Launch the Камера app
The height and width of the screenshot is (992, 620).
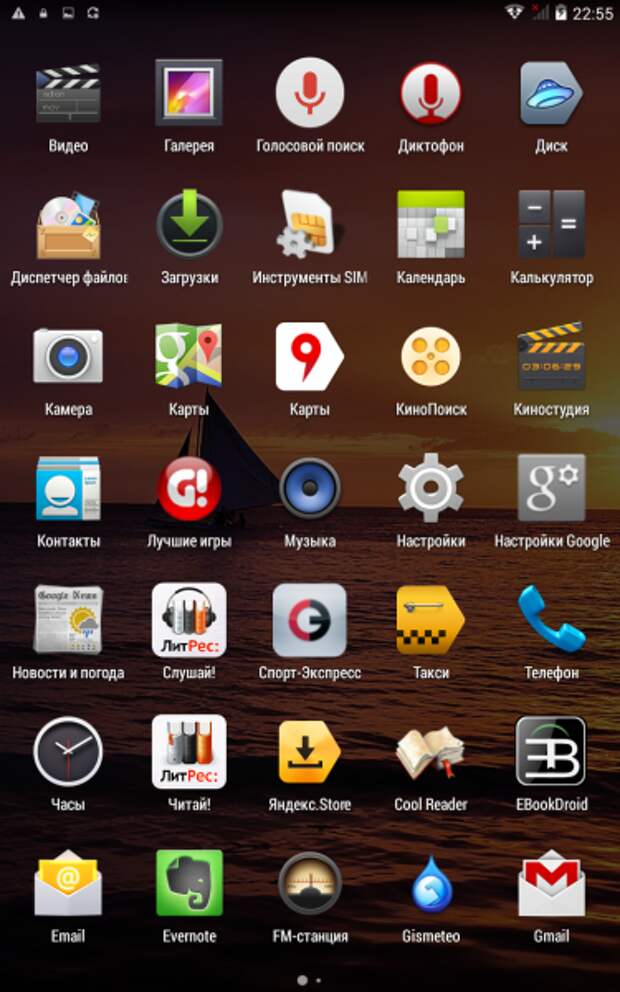point(68,357)
